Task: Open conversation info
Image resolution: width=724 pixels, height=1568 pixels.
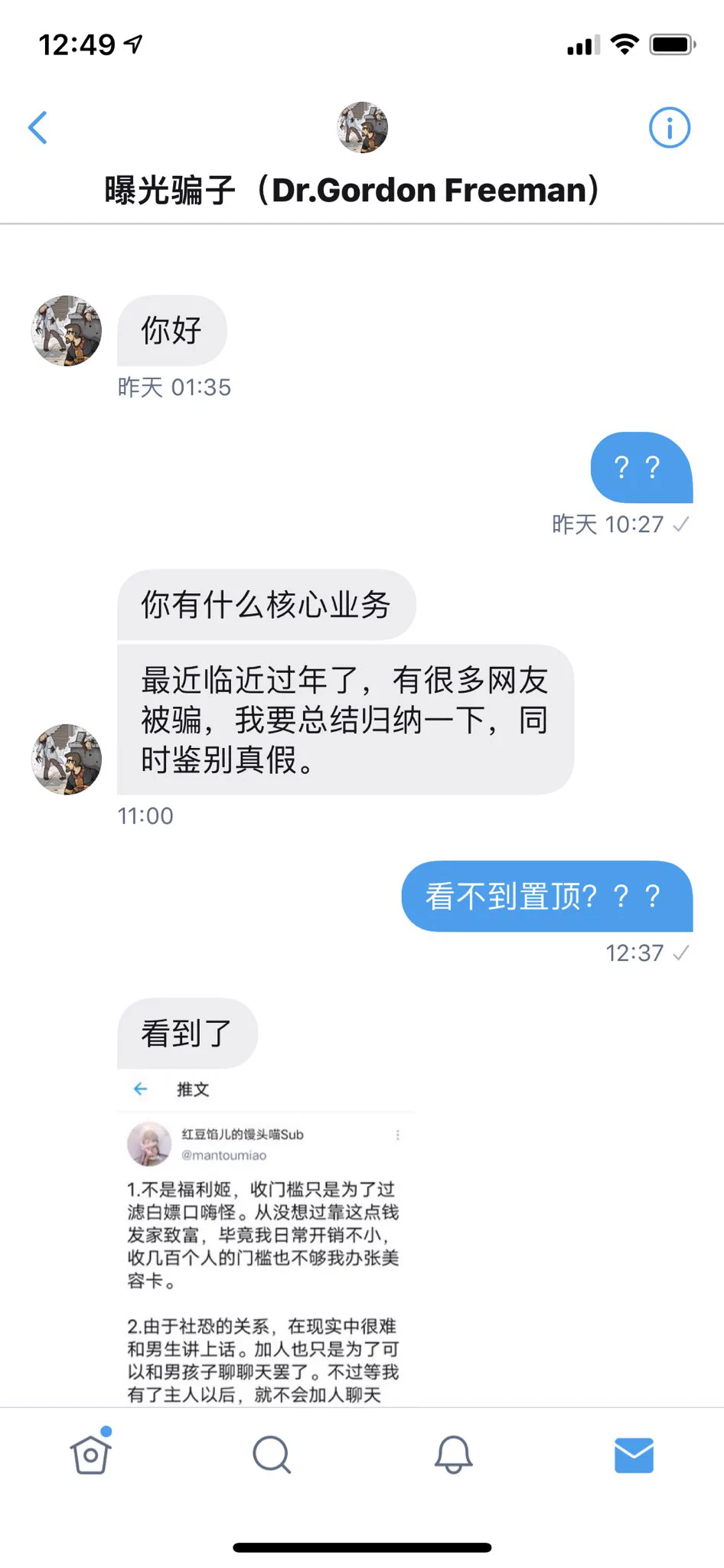Action: [x=669, y=128]
